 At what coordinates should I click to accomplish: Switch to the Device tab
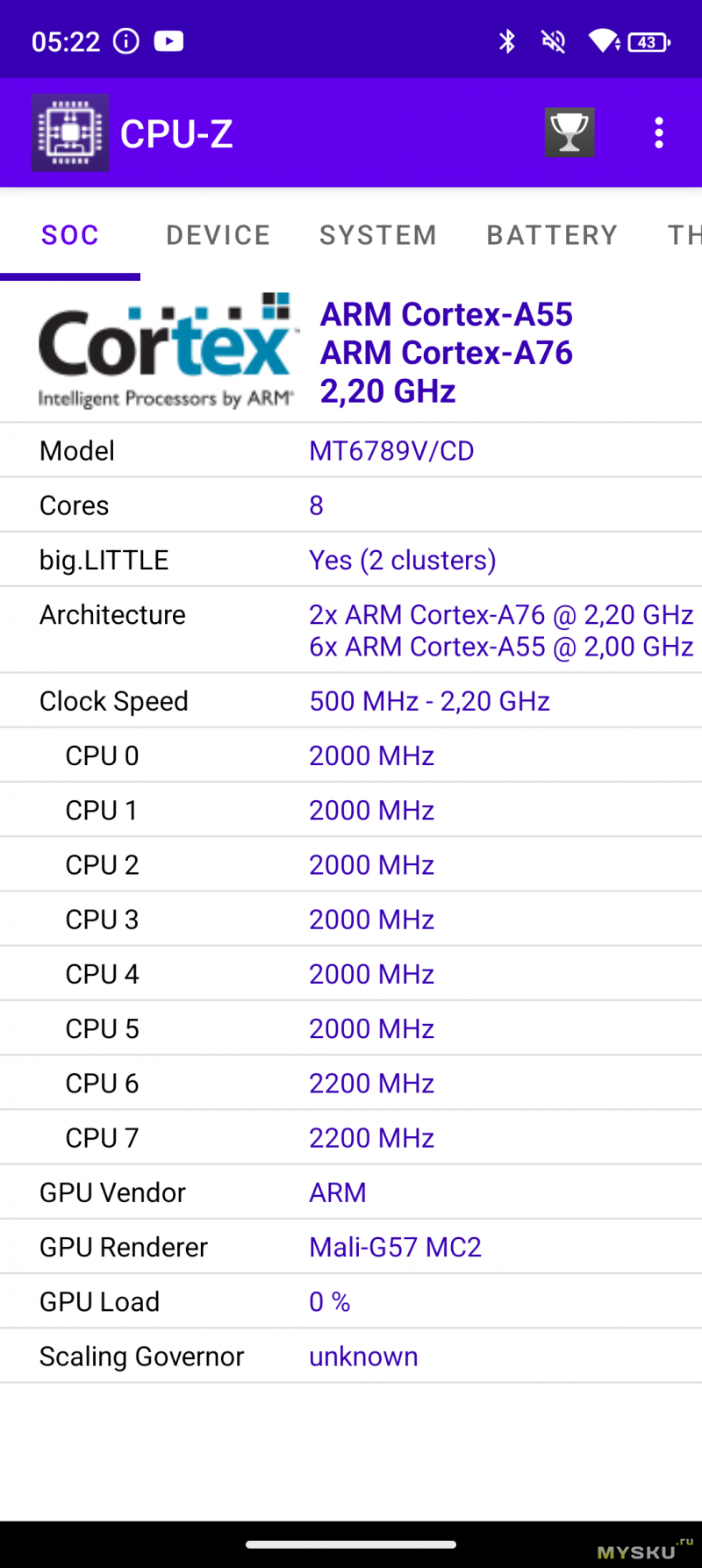(218, 235)
